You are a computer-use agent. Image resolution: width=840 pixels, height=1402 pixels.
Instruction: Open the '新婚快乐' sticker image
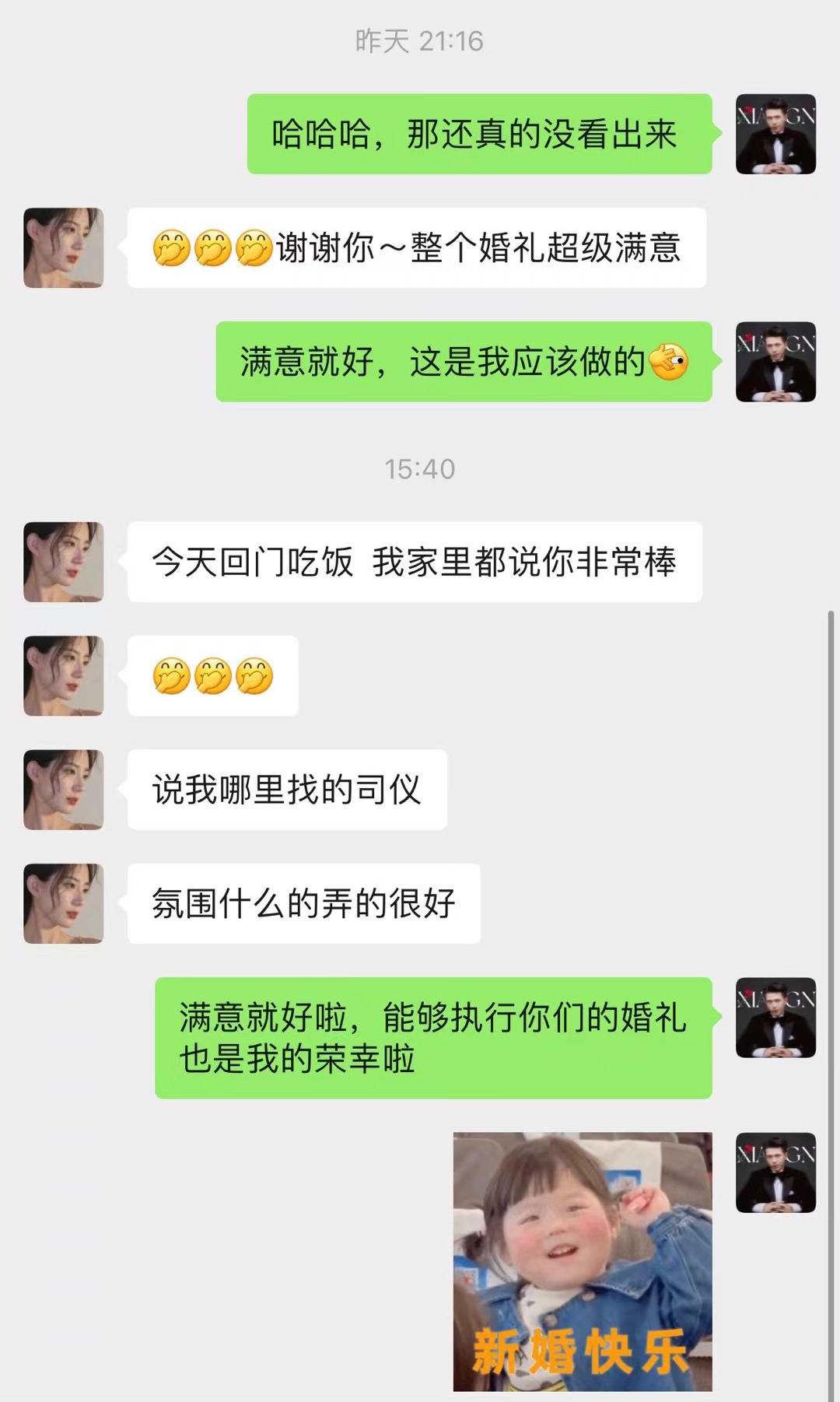coord(583,1261)
